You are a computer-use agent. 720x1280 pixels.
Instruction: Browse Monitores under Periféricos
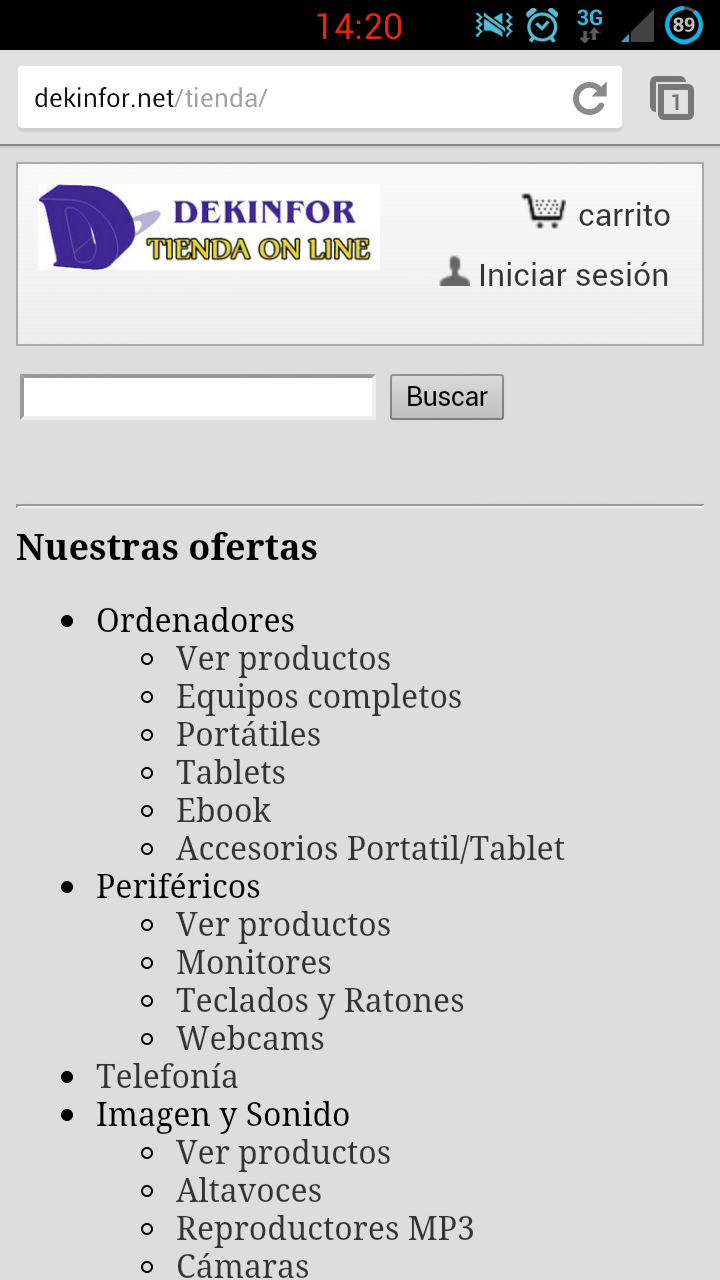(254, 963)
